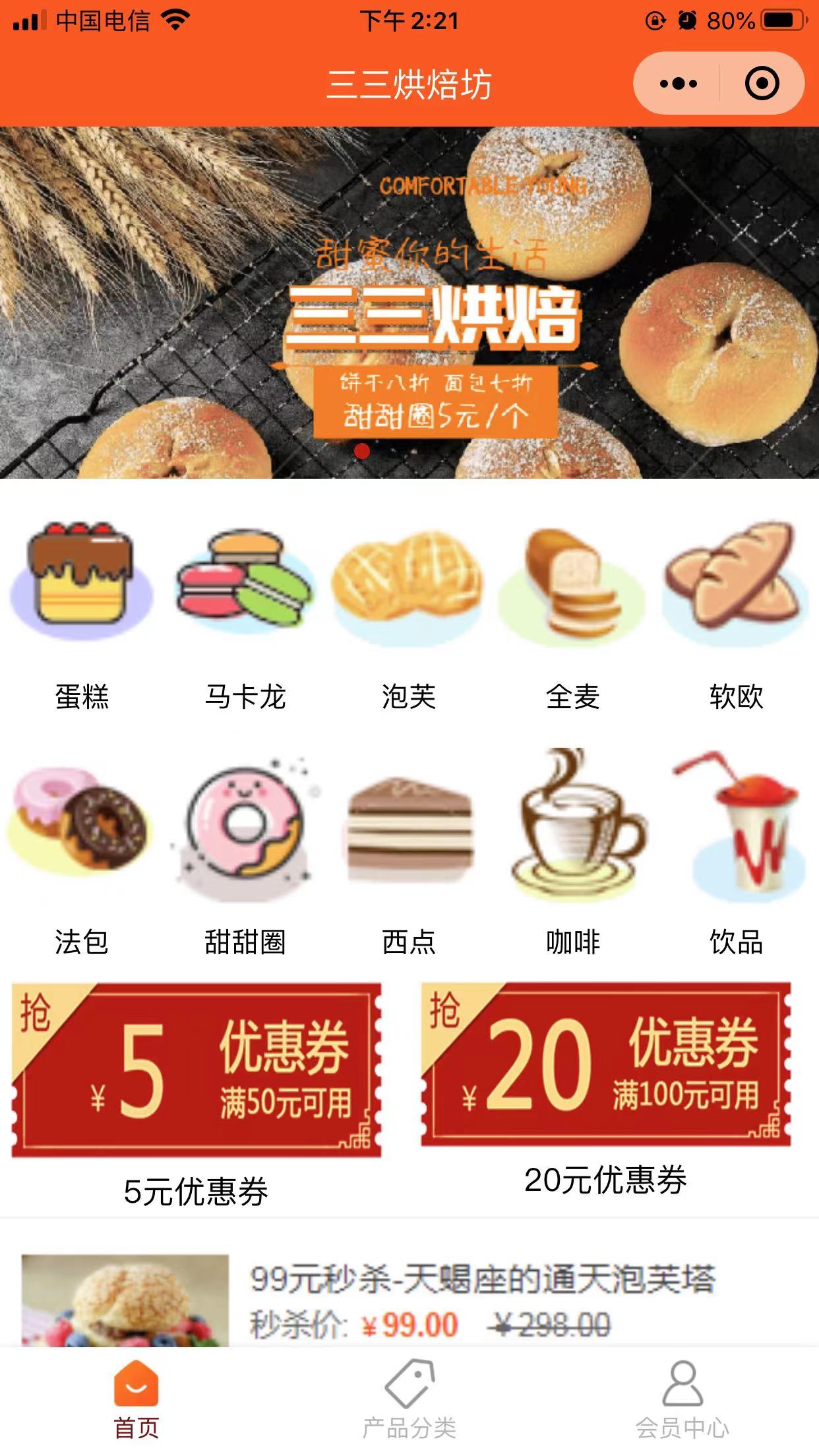819x1456 pixels.
Task: Browse the 马卡龙 category
Action: [x=245, y=613]
